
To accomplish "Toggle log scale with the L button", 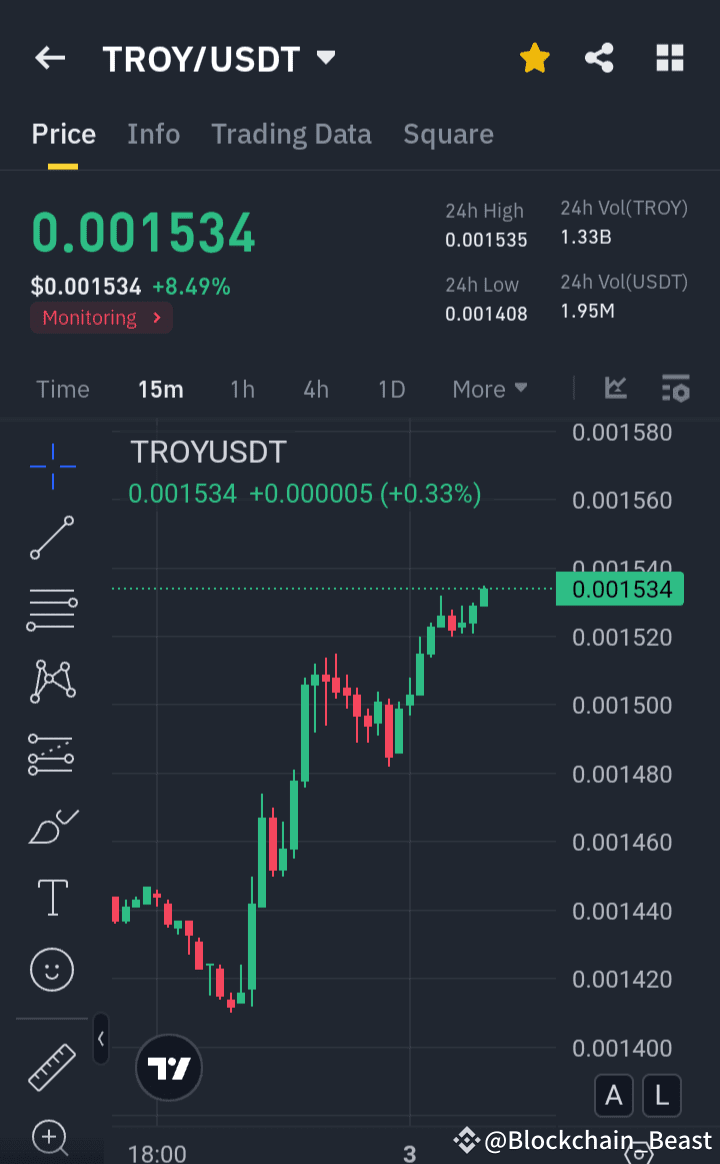I will (662, 1096).
